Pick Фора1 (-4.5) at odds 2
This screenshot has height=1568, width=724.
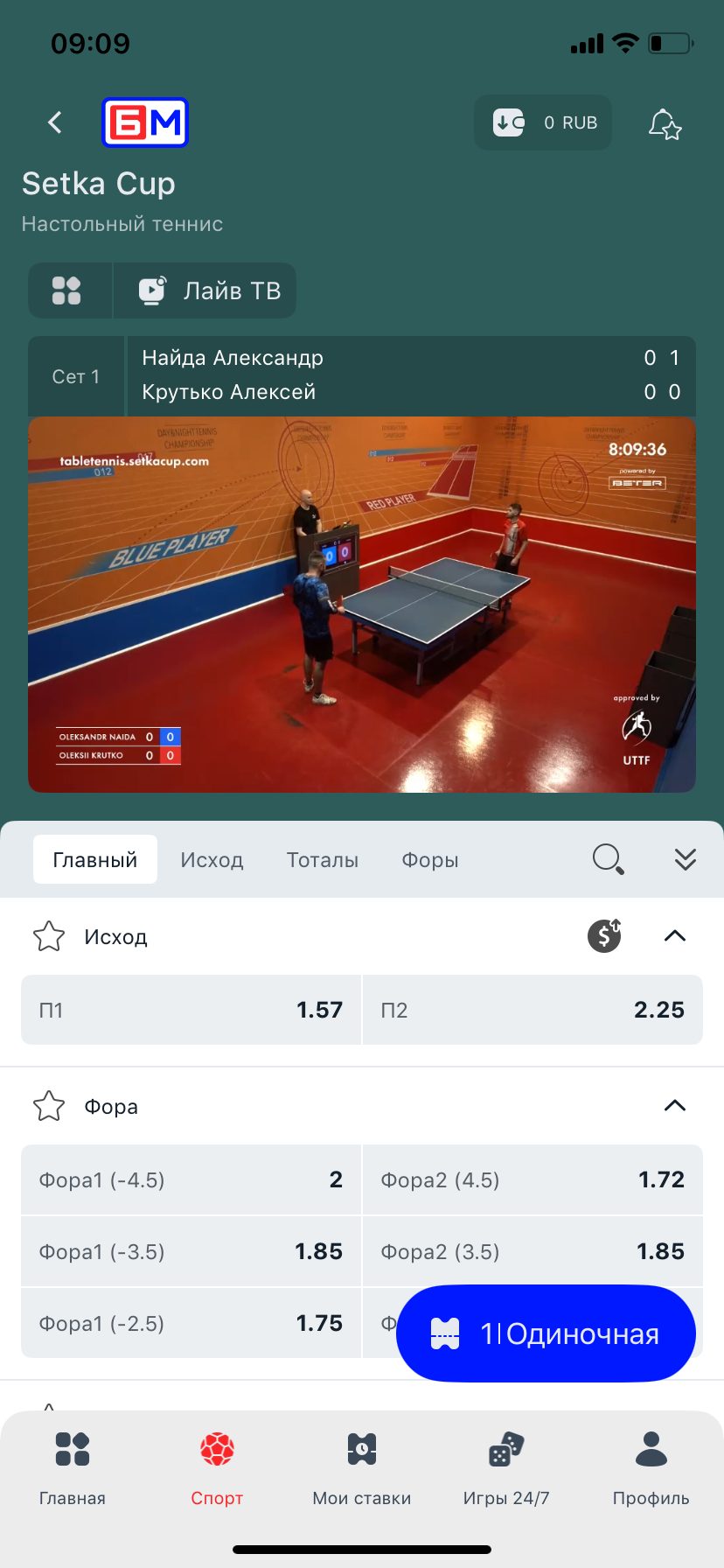pyautogui.click(x=191, y=1179)
